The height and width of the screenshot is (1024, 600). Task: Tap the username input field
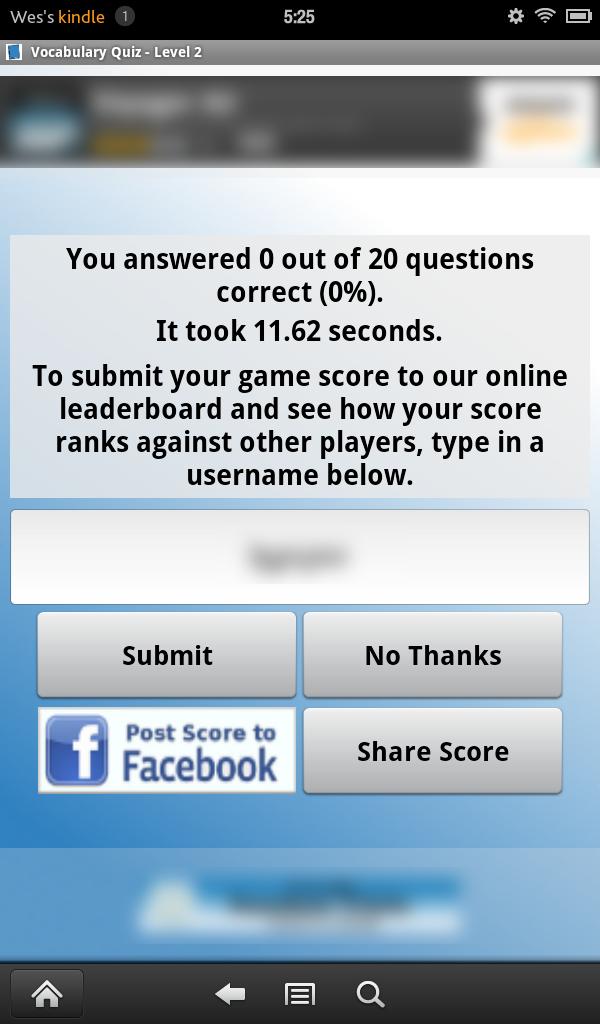[299, 557]
